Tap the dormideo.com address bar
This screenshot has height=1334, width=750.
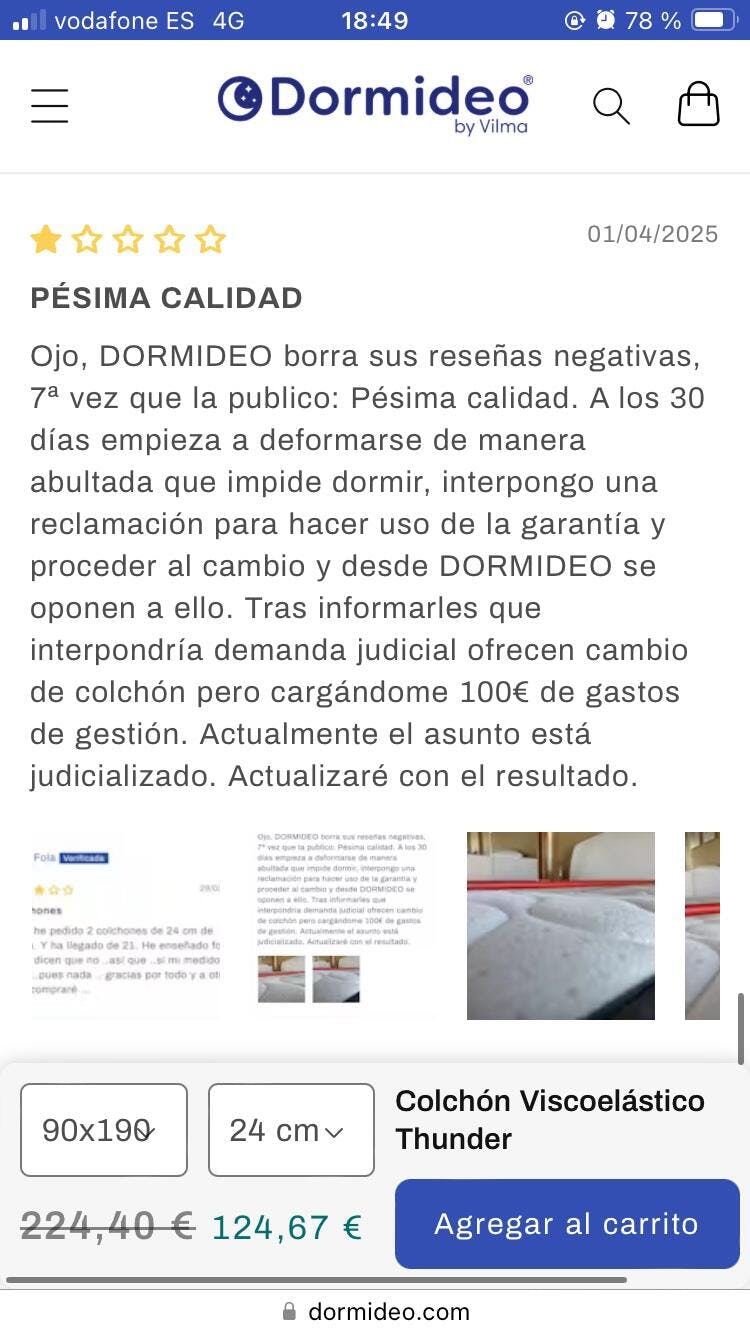tap(376, 1311)
